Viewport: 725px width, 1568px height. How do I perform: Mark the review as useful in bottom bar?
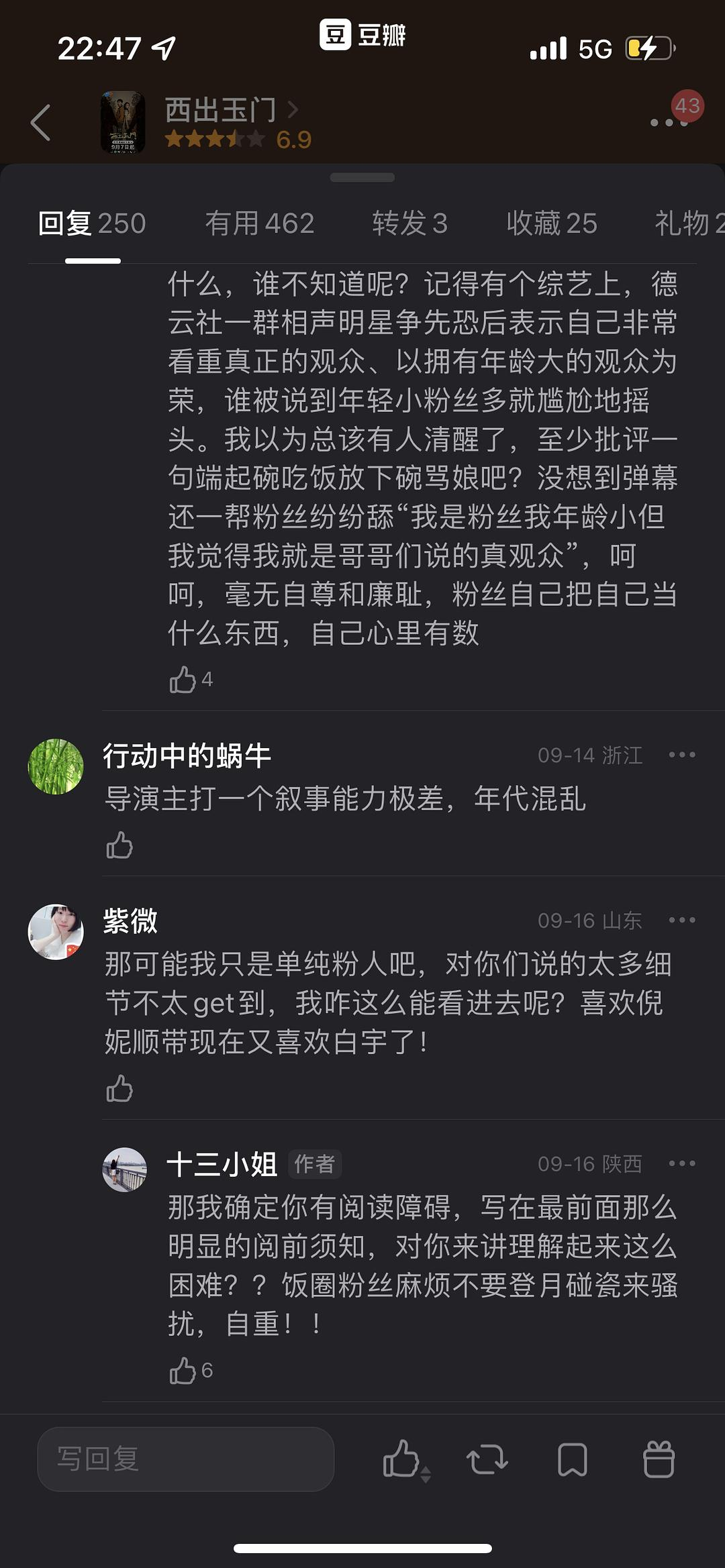coord(403,1459)
